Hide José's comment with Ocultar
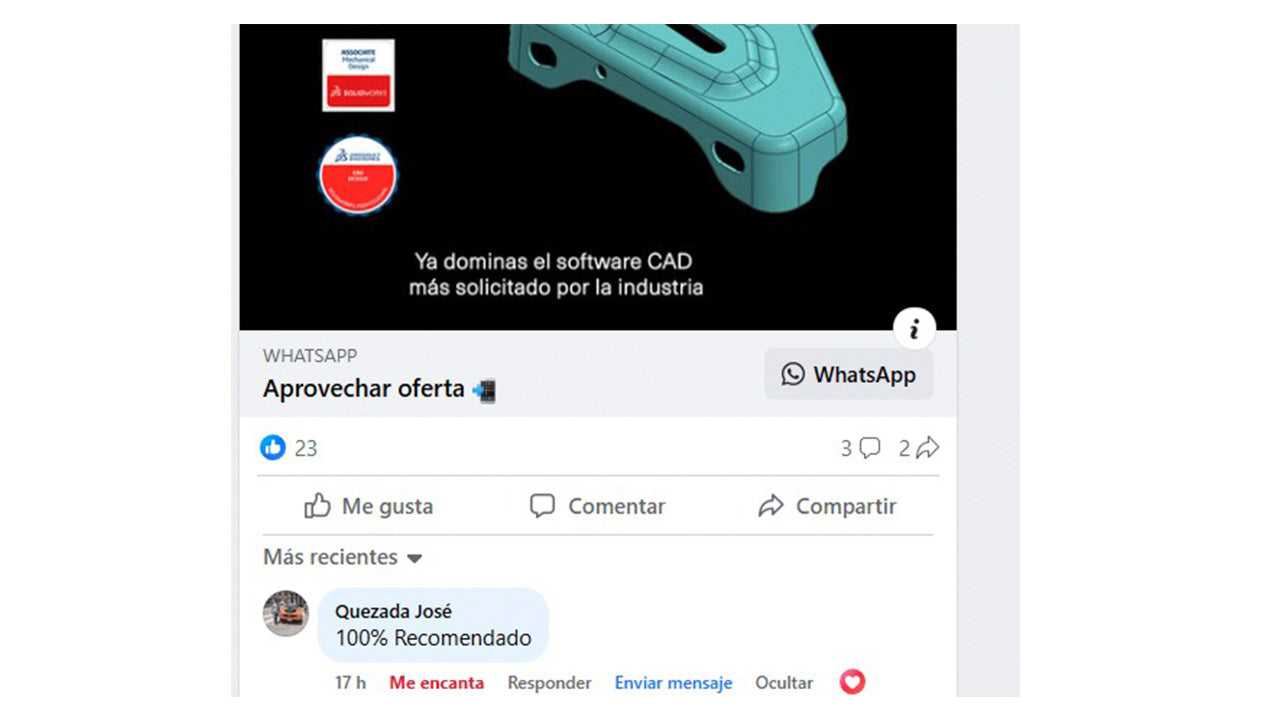 tap(783, 683)
